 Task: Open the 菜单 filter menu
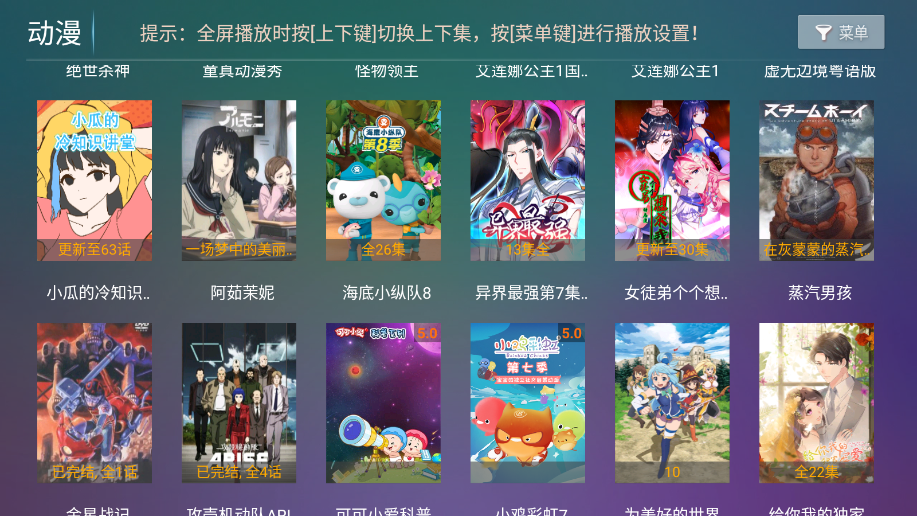pos(841,32)
